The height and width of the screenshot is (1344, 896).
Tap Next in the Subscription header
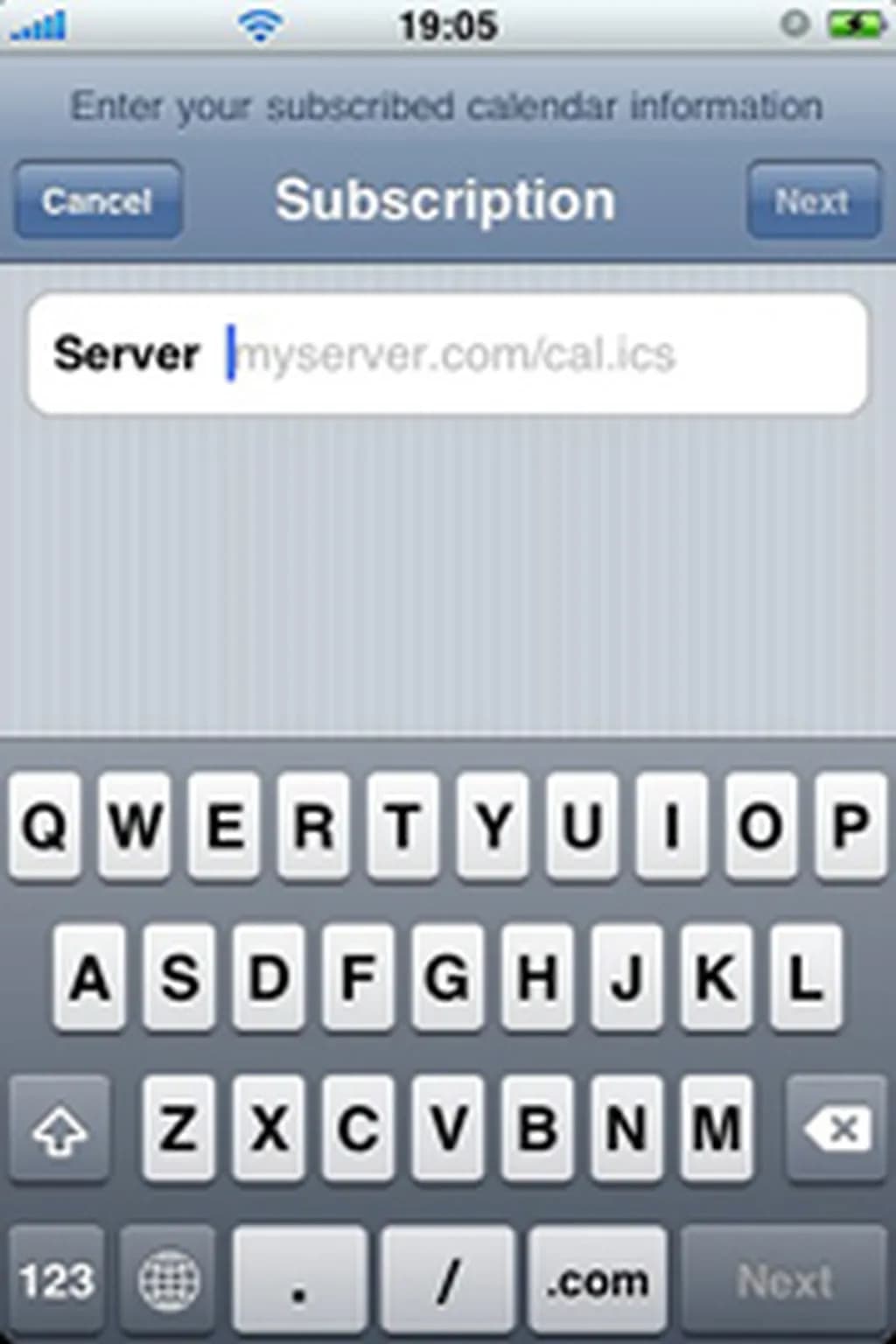click(x=812, y=200)
